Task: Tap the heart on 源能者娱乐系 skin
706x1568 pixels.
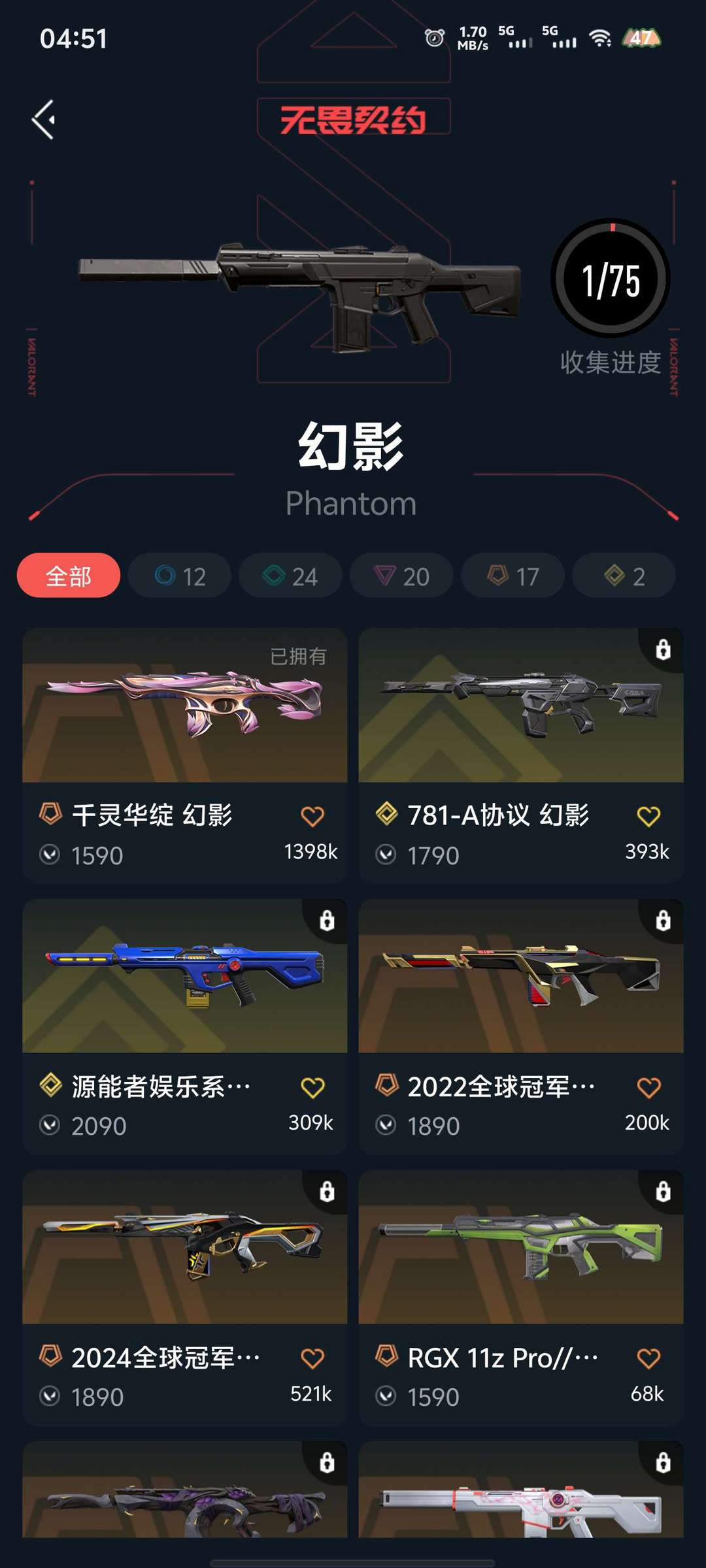Action: 312,1088
